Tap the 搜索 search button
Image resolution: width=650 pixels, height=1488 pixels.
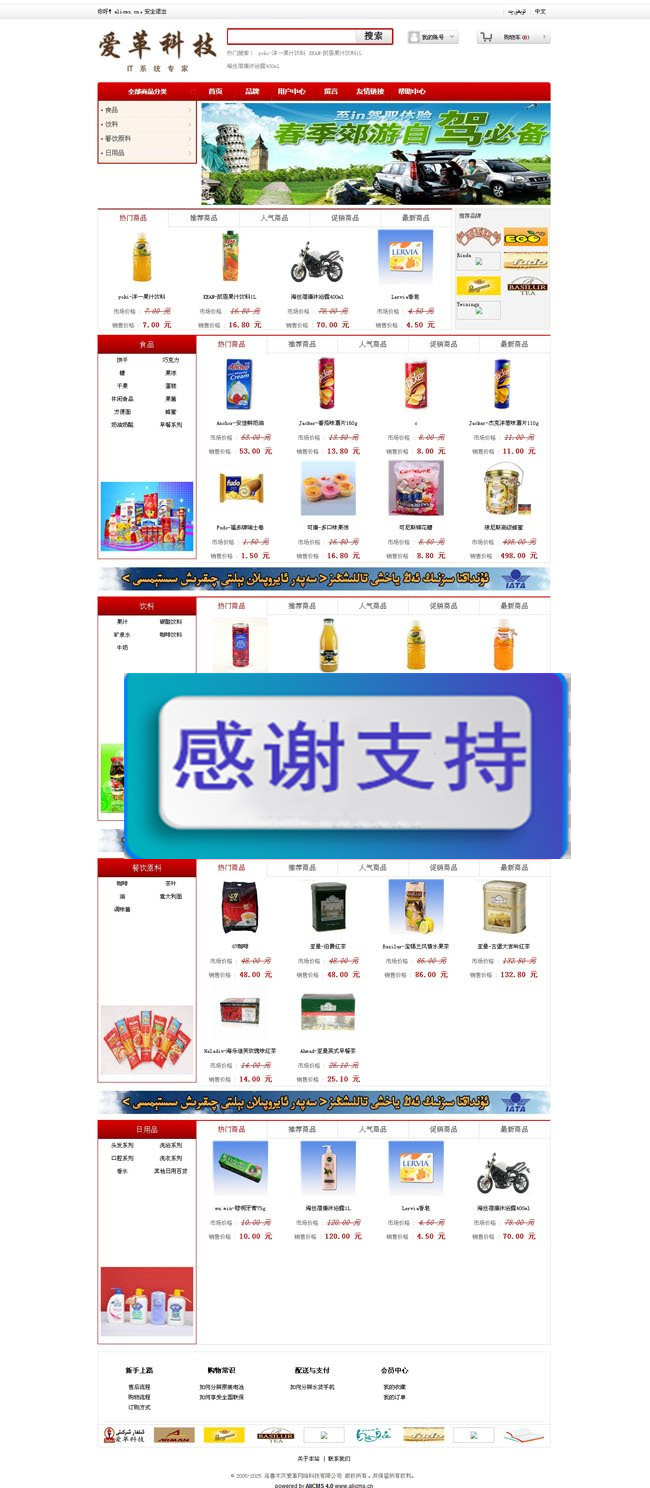(x=373, y=36)
